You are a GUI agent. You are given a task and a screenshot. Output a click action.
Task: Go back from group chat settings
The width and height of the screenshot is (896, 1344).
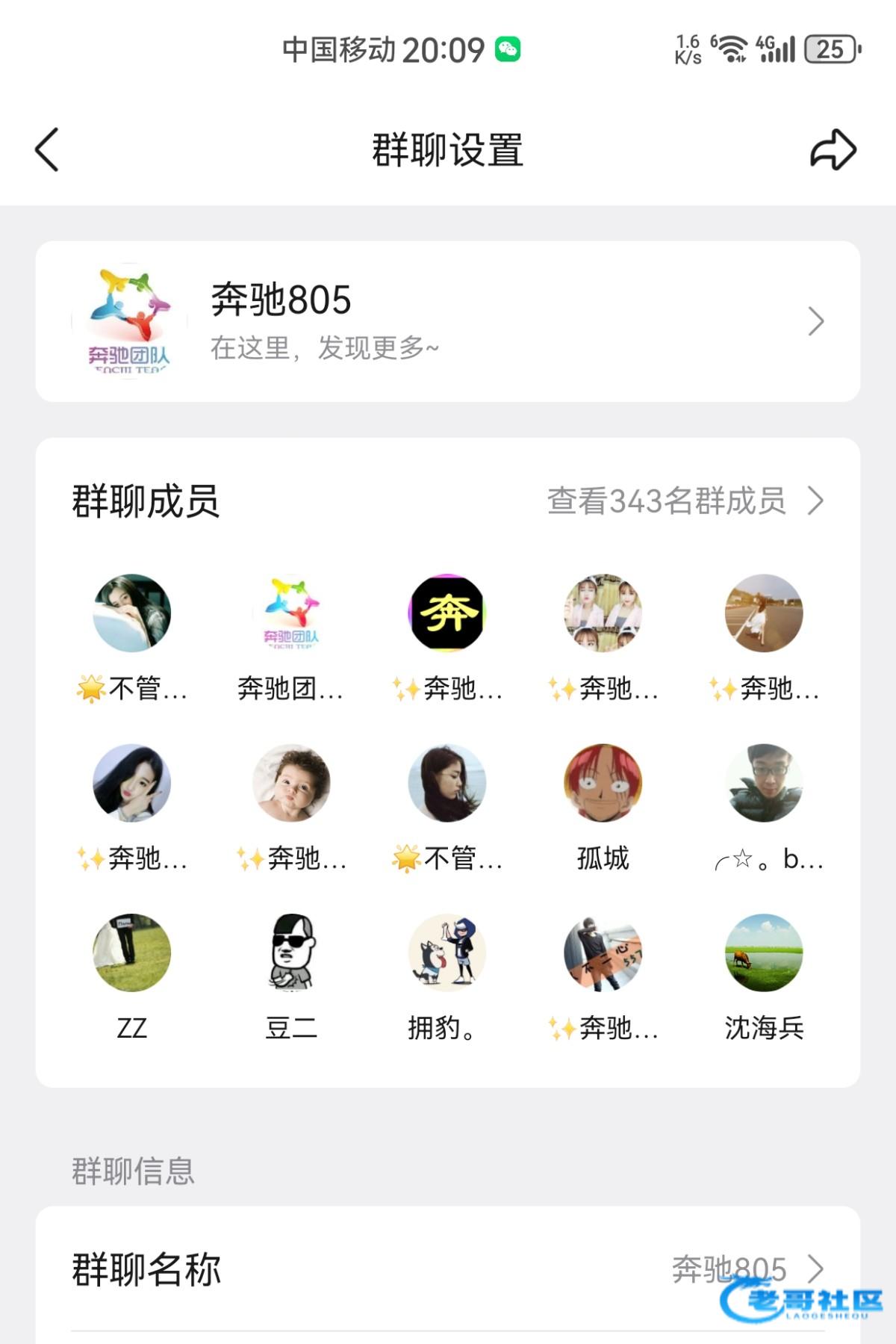coord(47,149)
